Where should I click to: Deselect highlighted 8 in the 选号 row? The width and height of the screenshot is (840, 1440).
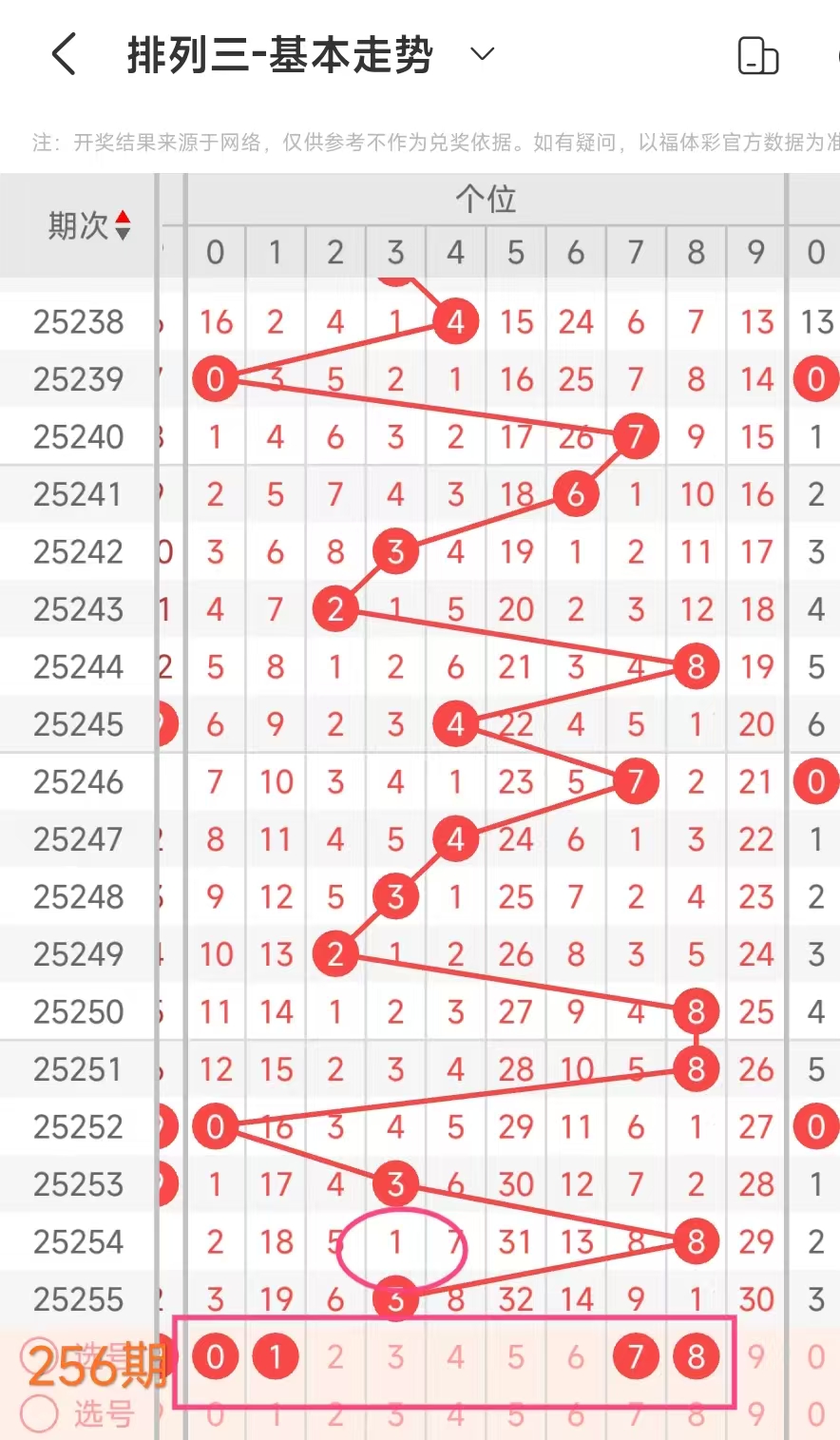(697, 1356)
